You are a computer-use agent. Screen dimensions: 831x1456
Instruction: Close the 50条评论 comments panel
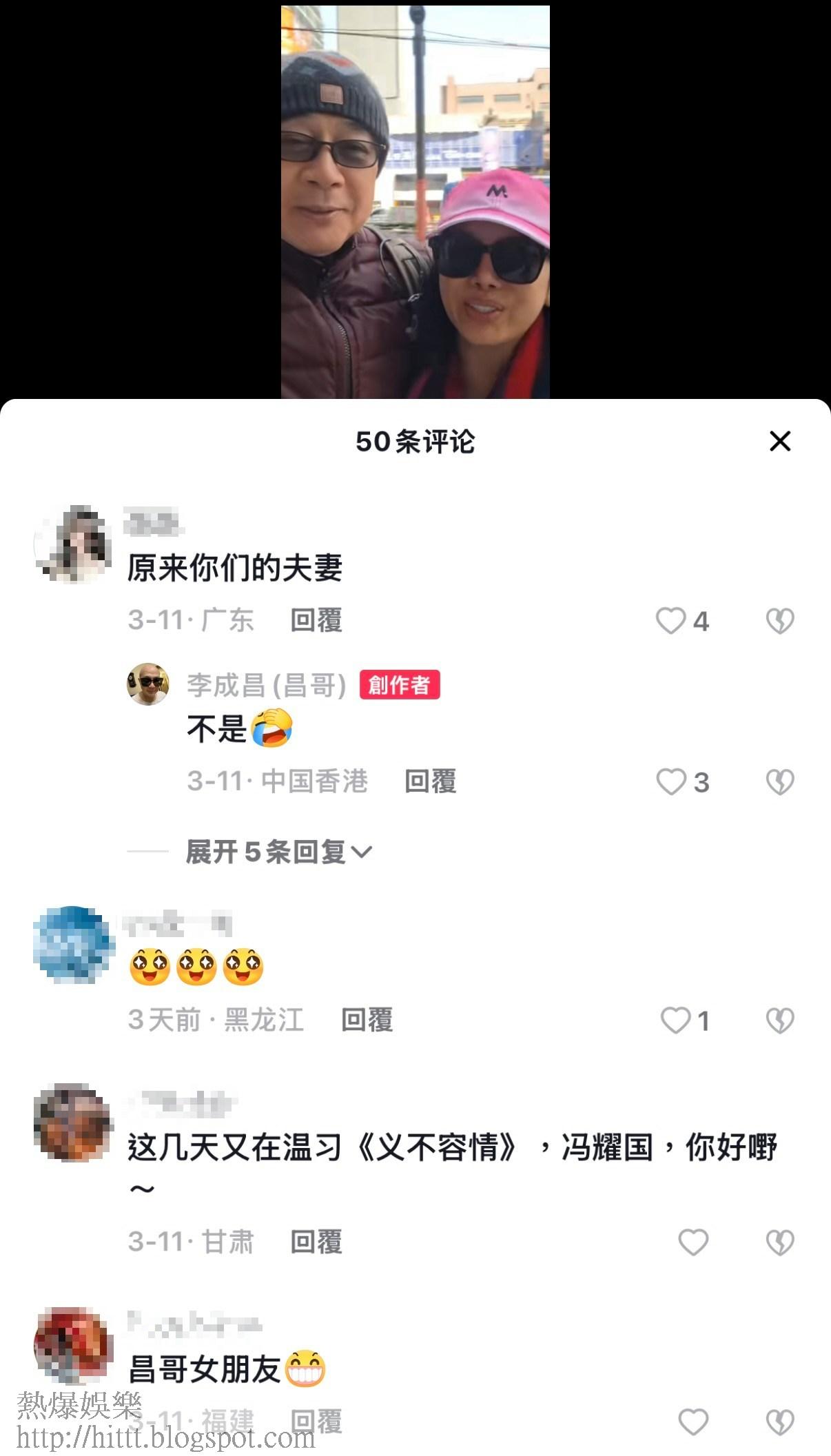[x=779, y=441]
